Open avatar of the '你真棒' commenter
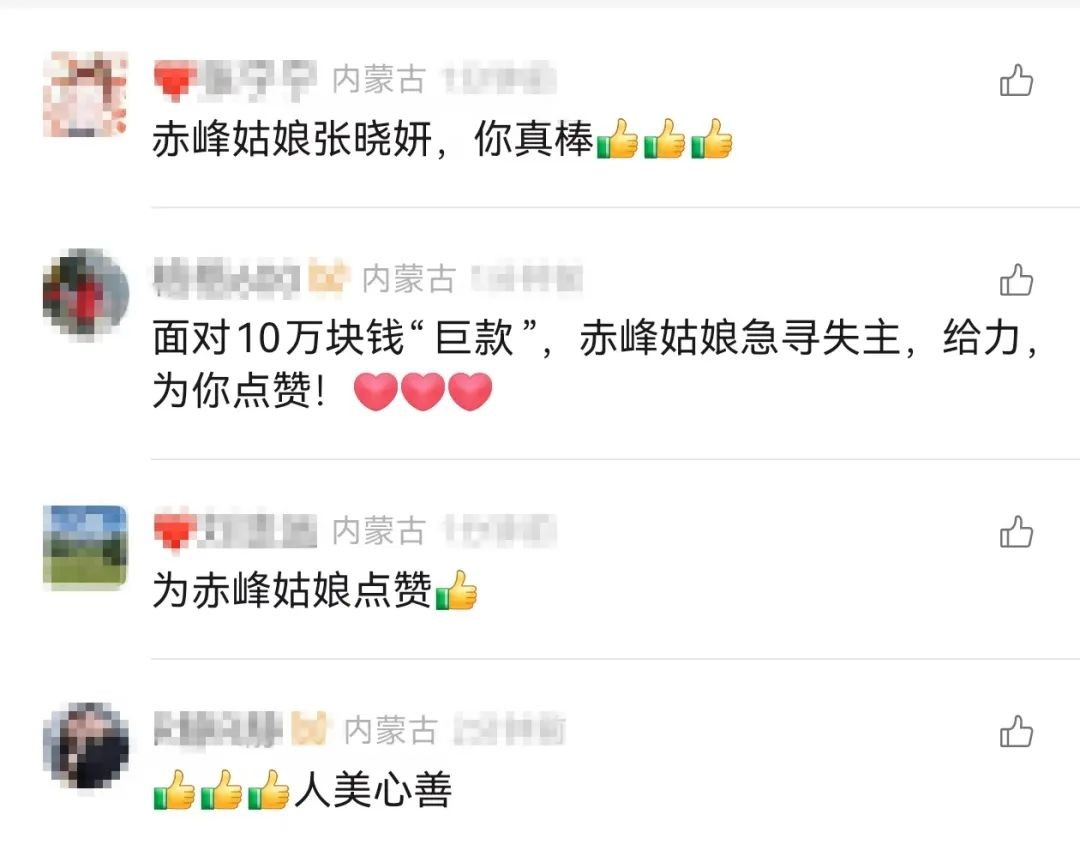Image resolution: width=1080 pixels, height=844 pixels. pos(85,97)
